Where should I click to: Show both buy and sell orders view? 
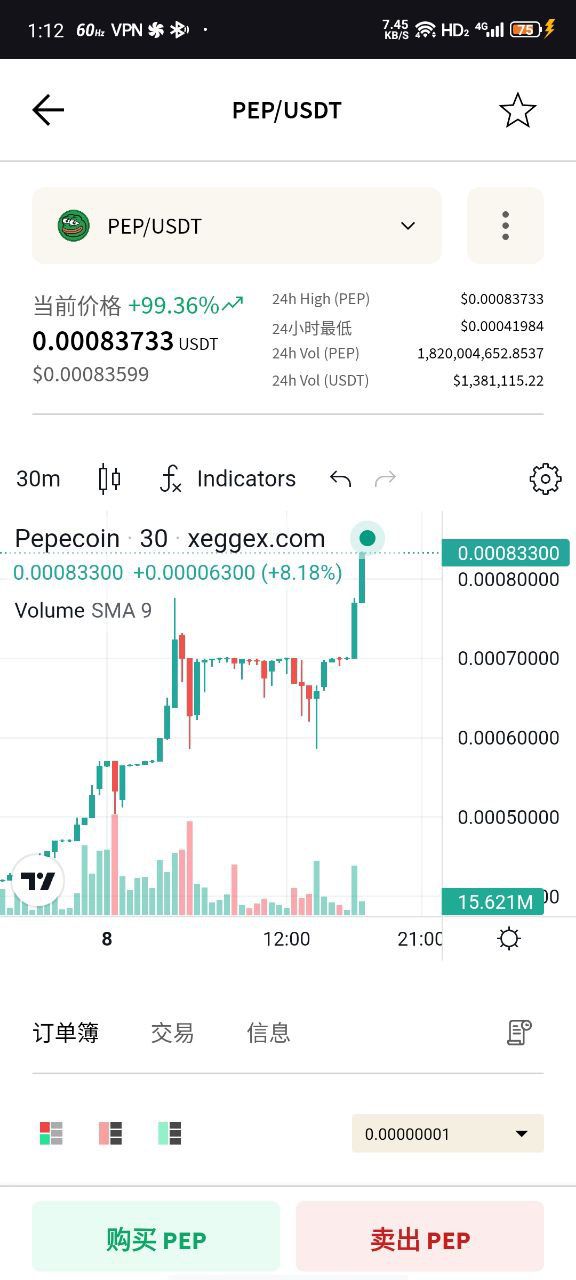click(x=51, y=1133)
